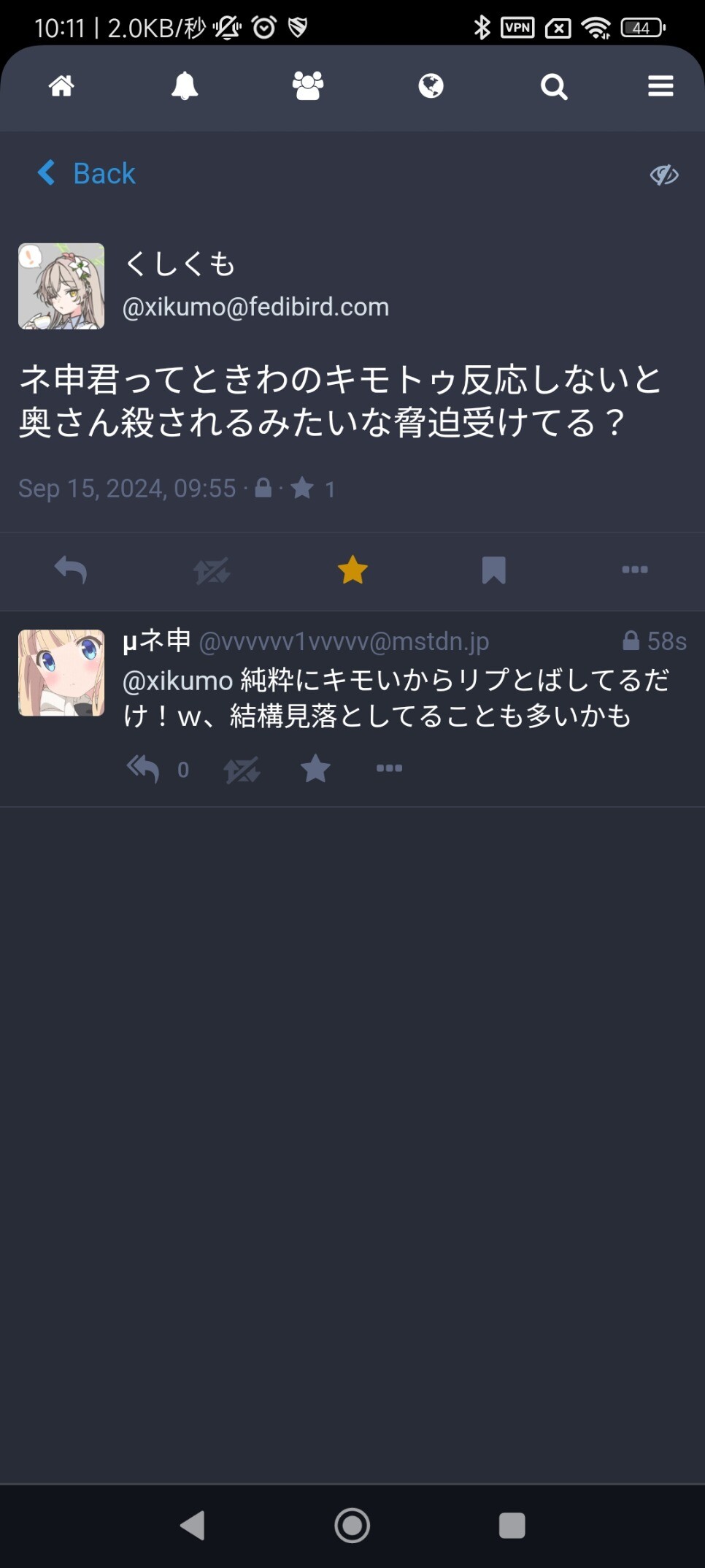Tap the system back button

coord(193,1525)
